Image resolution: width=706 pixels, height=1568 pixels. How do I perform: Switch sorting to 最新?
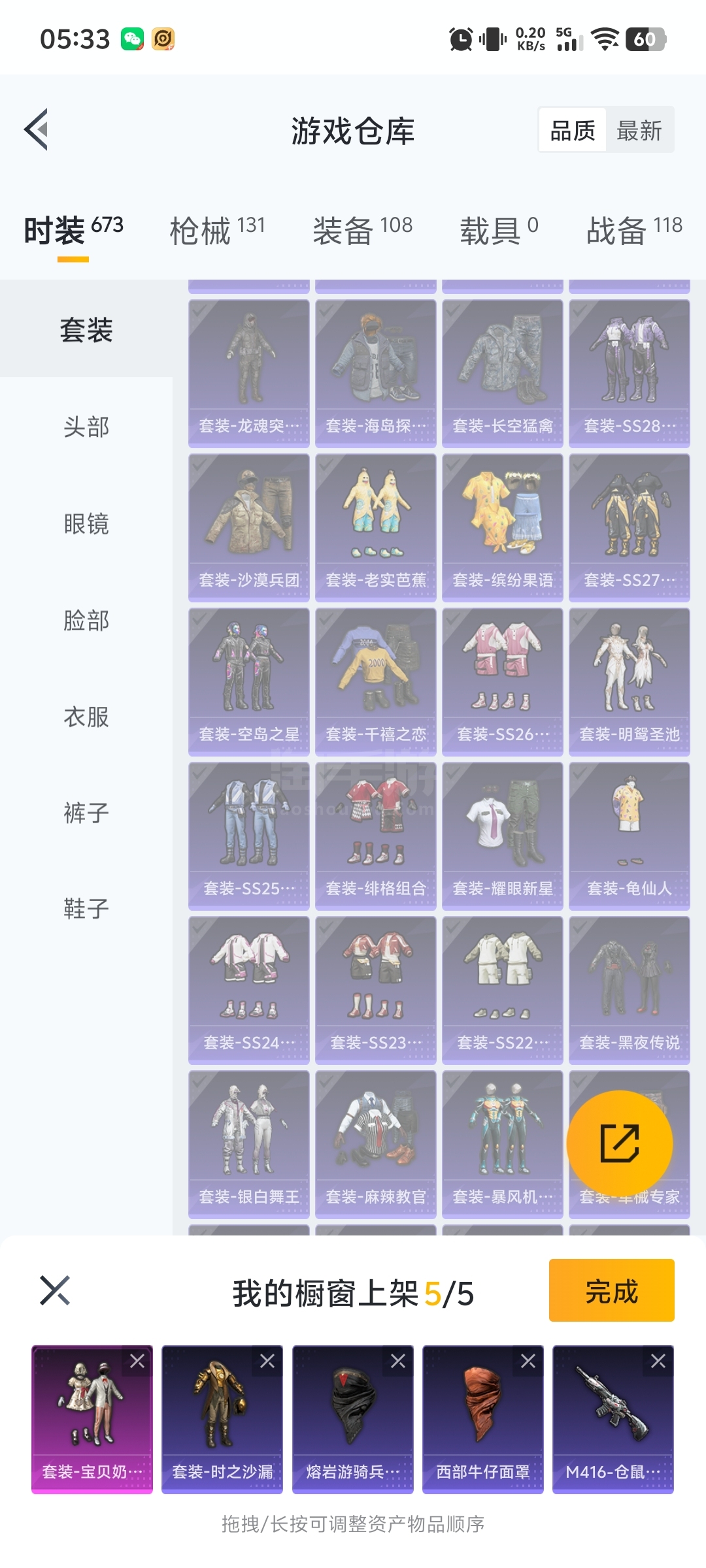(639, 131)
